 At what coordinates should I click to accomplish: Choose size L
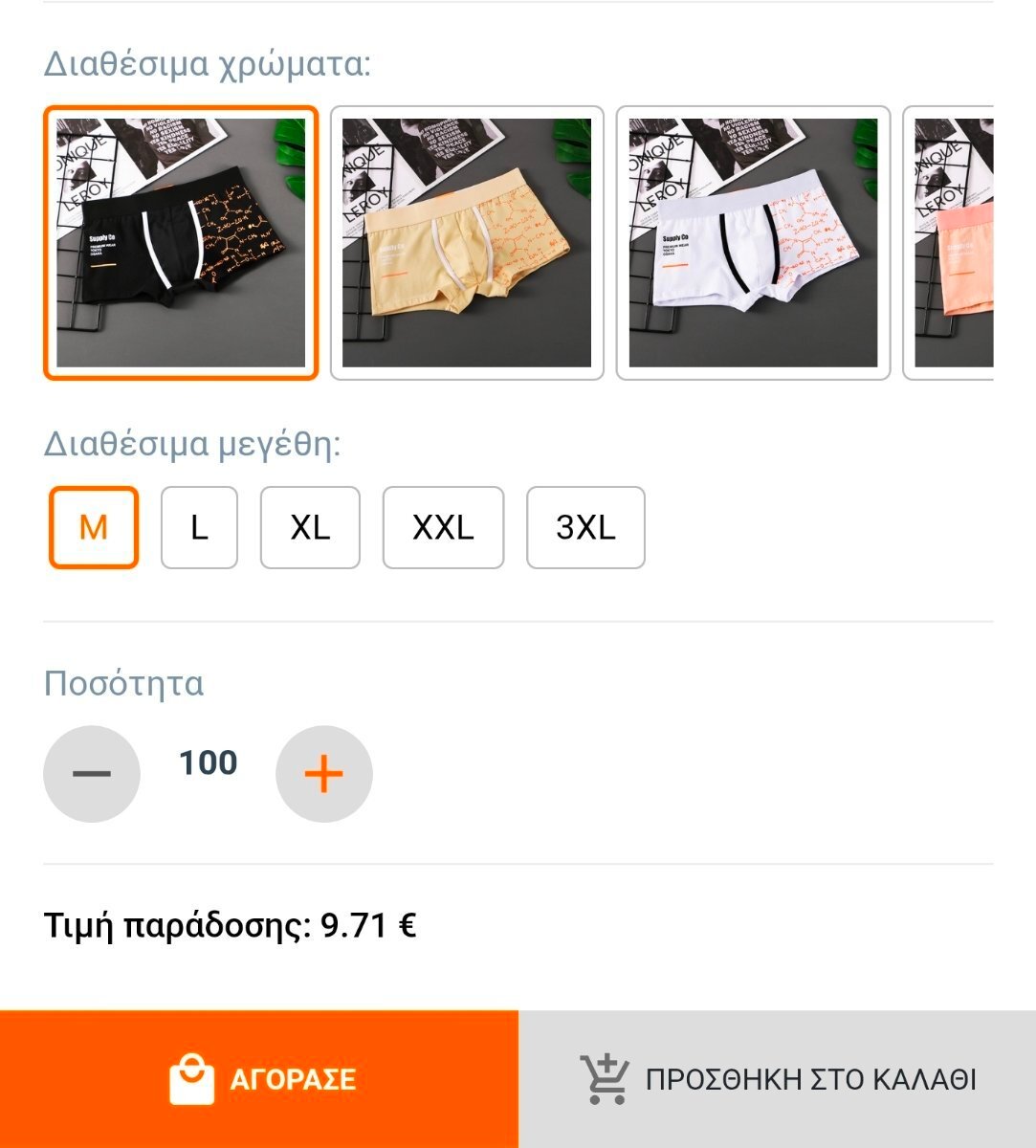tap(199, 527)
